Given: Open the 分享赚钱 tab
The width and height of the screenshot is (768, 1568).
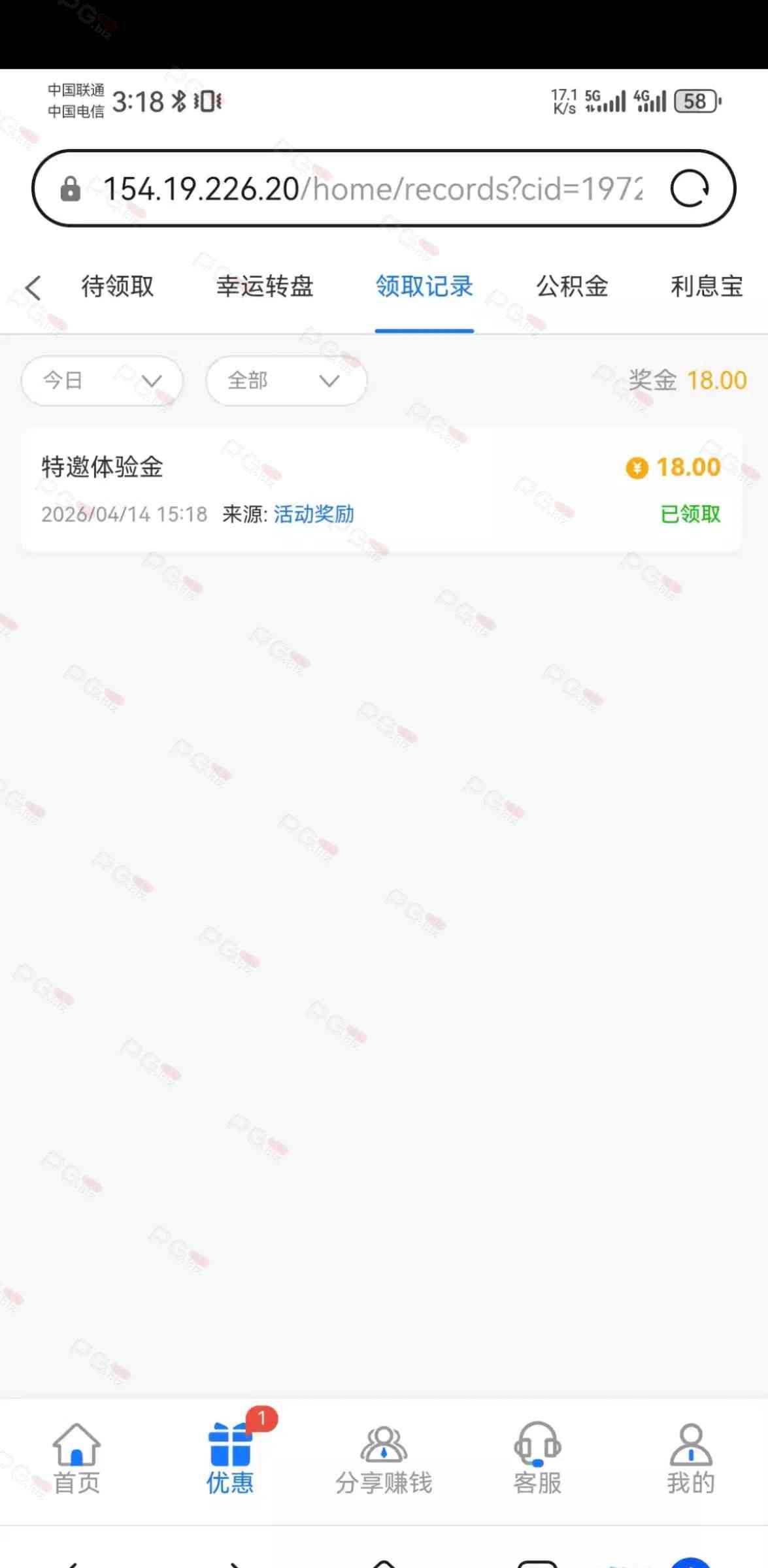Looking at the screenshot, I should click(384, 1459).
